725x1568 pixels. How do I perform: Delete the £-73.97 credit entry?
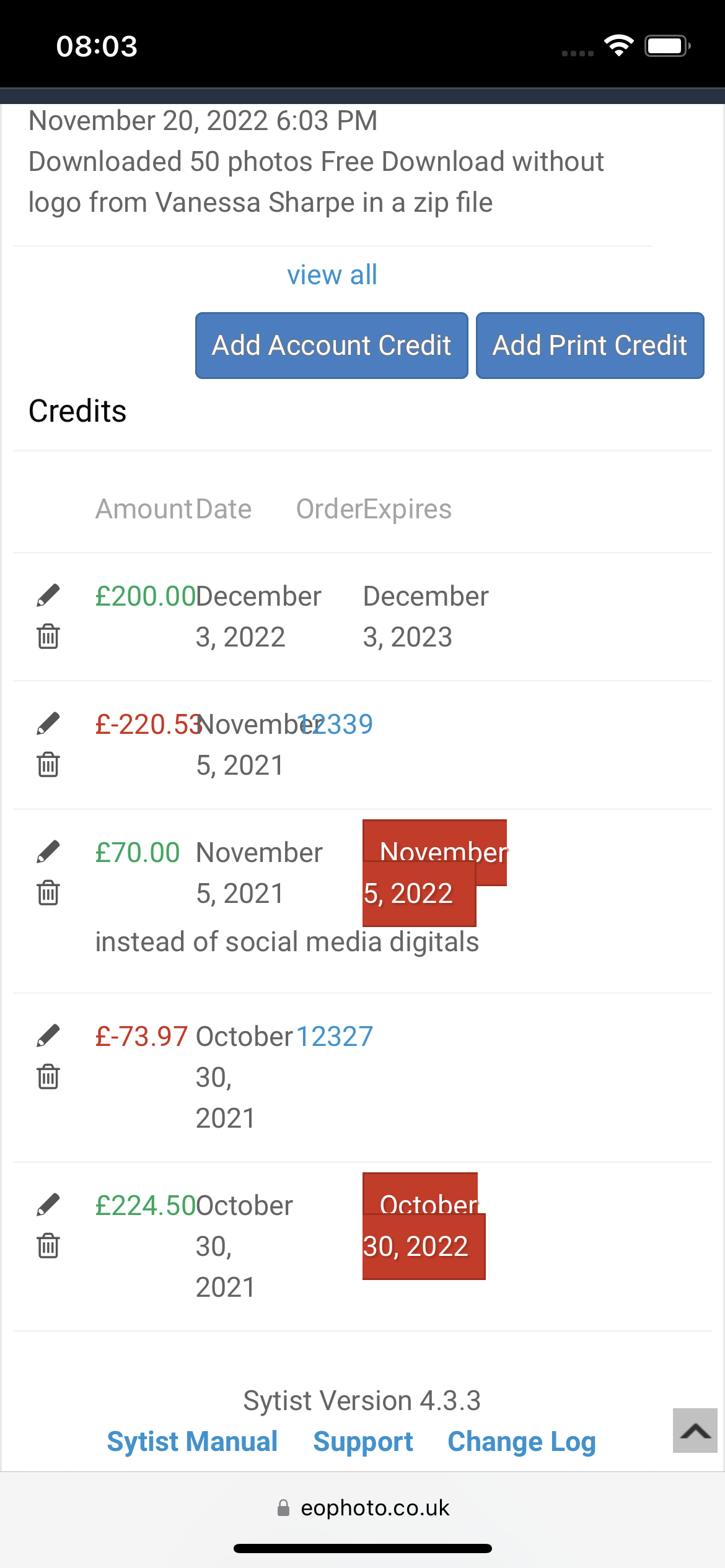point(48,1076)
